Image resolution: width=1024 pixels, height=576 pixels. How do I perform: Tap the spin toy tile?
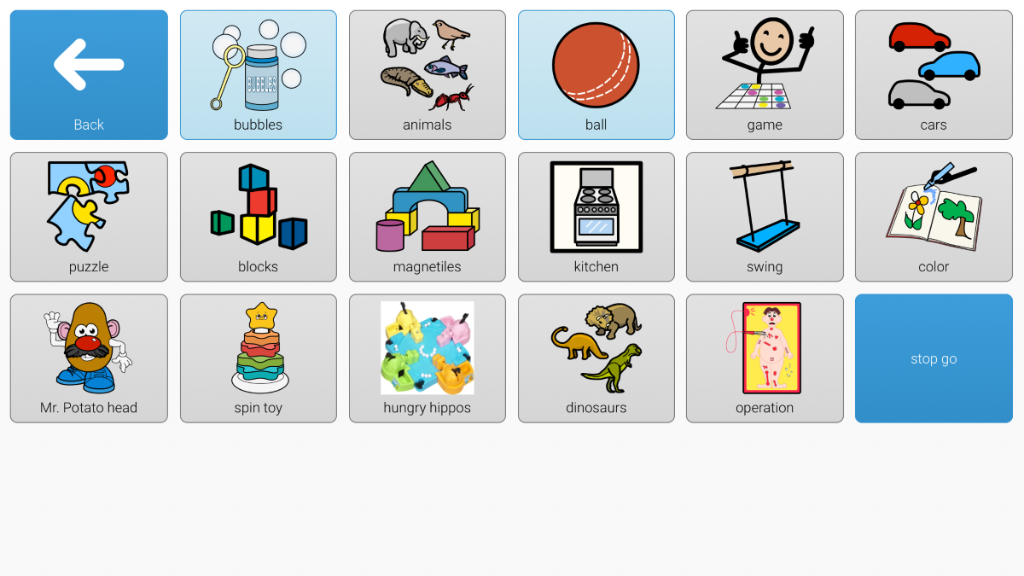click(x=258, y=358)
